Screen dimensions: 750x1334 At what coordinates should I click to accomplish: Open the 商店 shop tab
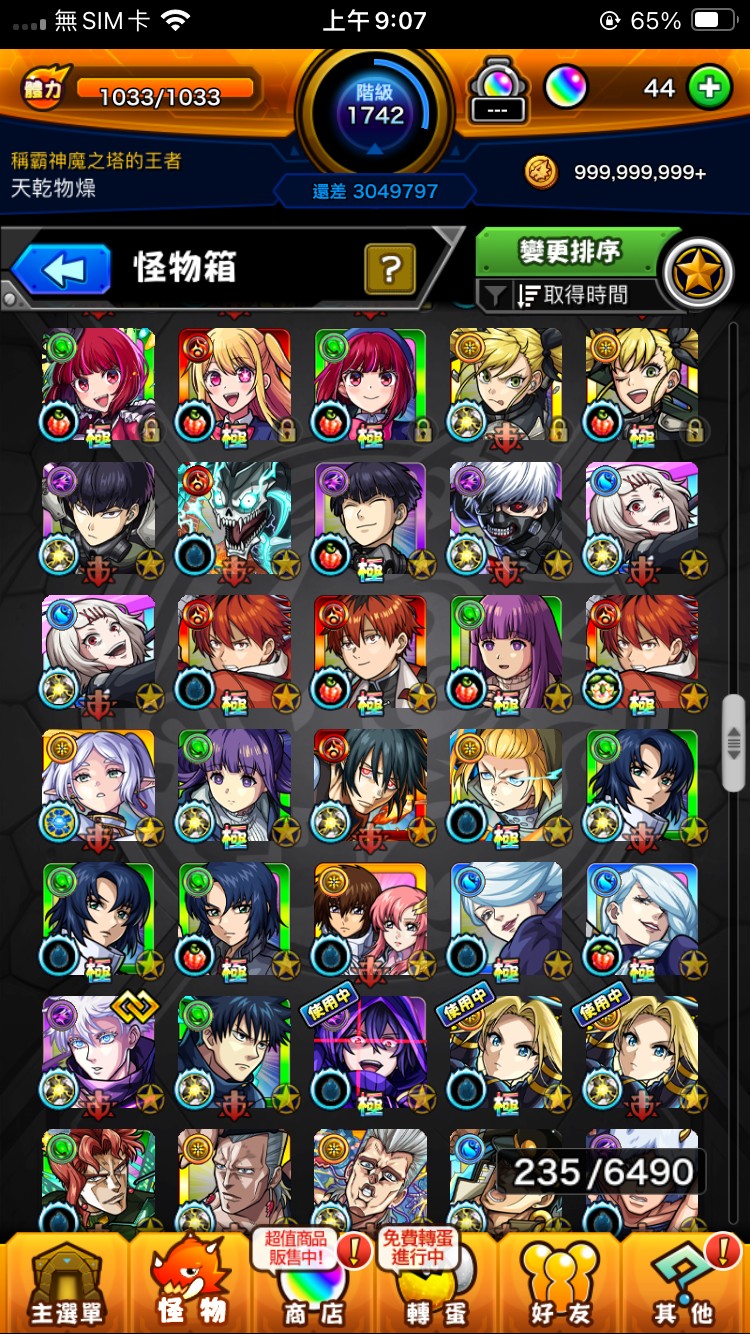(312, 1283)
